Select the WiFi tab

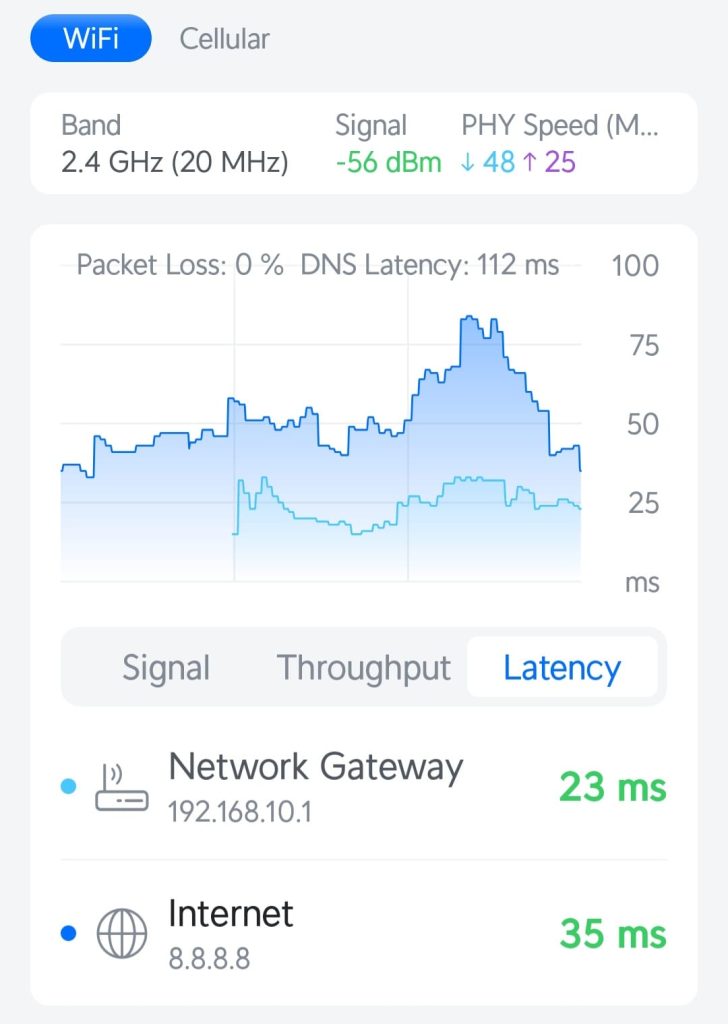coord(91,40)
